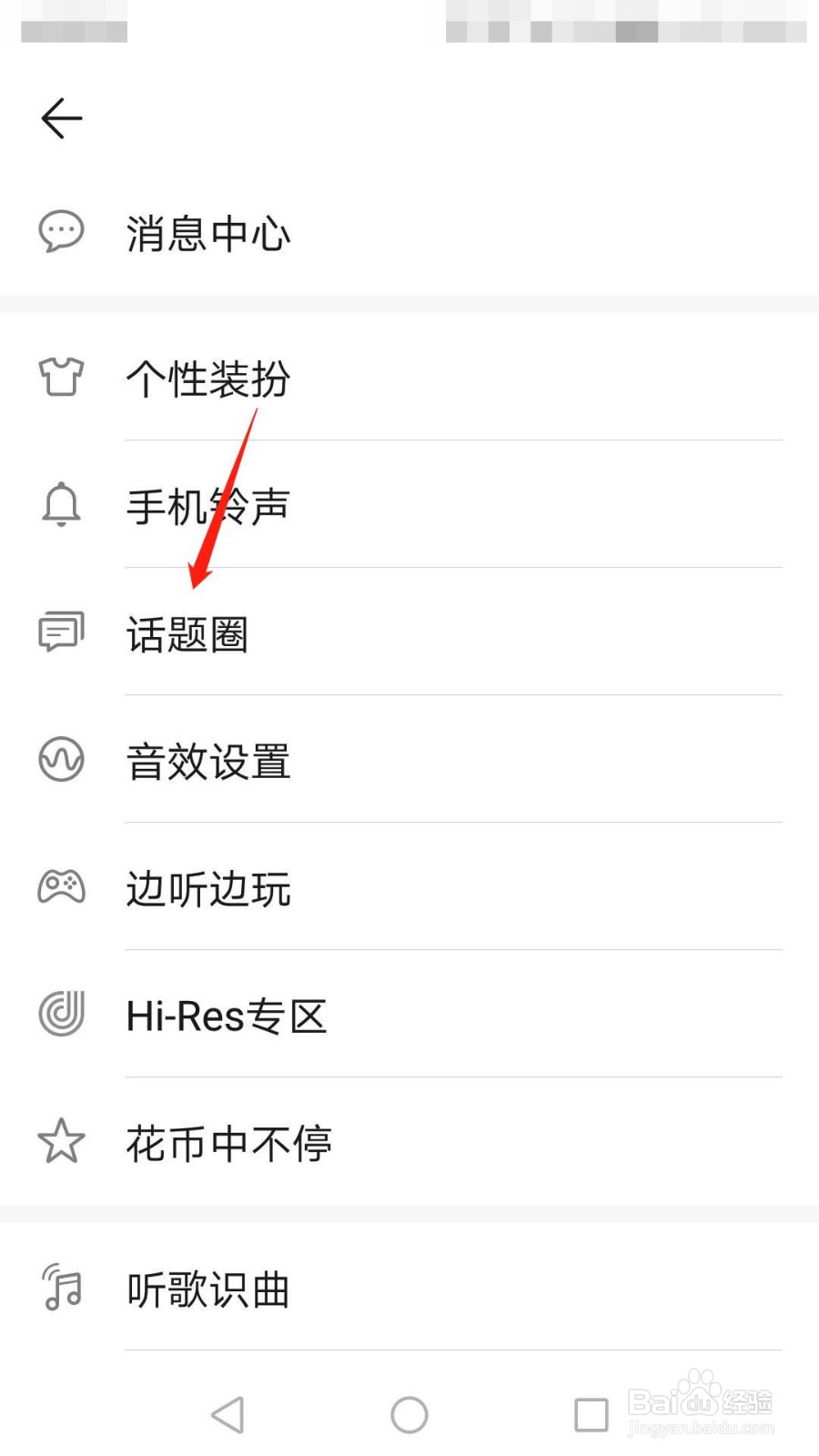Viewport: 819px width, 1456px height.
Task: Open 音效设置 sound effect settings
Action: 409,760
